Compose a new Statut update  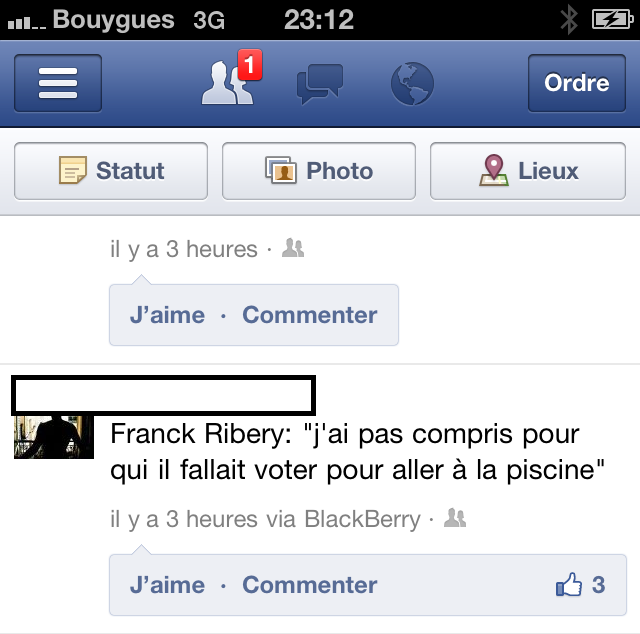click(x=111, y=171)
